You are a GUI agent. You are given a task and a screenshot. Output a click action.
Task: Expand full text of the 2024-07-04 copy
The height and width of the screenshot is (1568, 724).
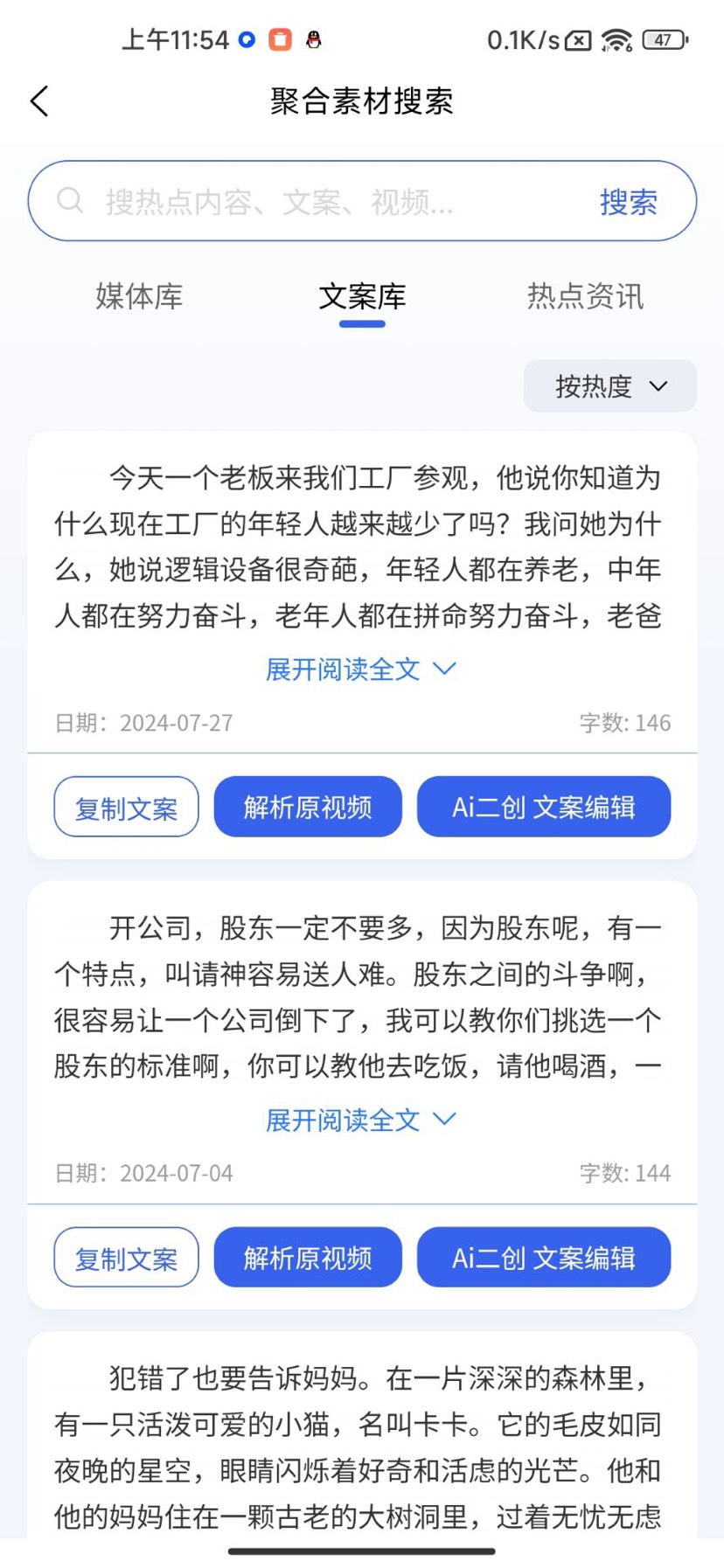[x=360, y=1120]
